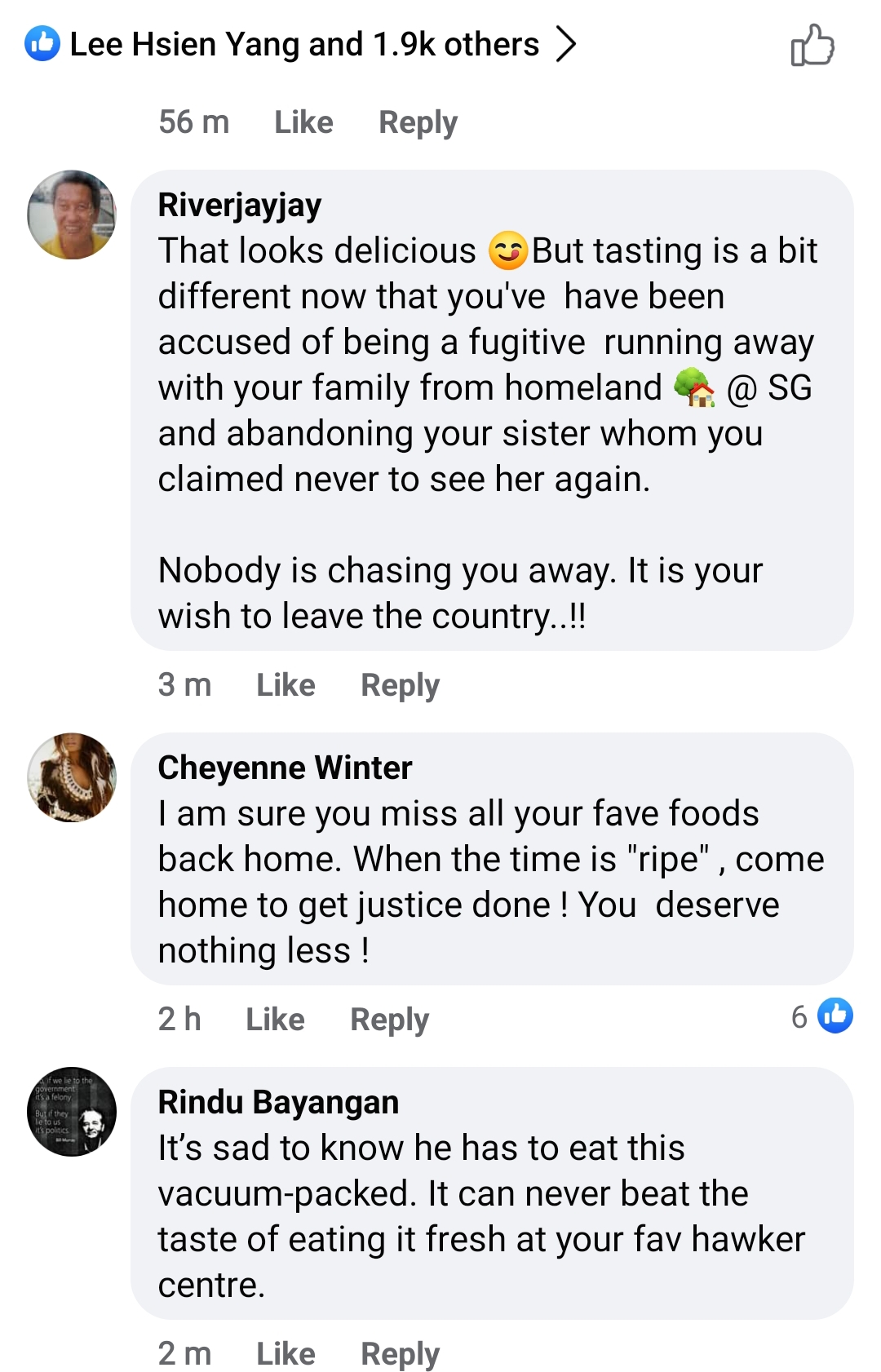Reply to the comment posted 56 m ago
The image size is (881, 1372).
pyautogui.click(x=418, y=122)
